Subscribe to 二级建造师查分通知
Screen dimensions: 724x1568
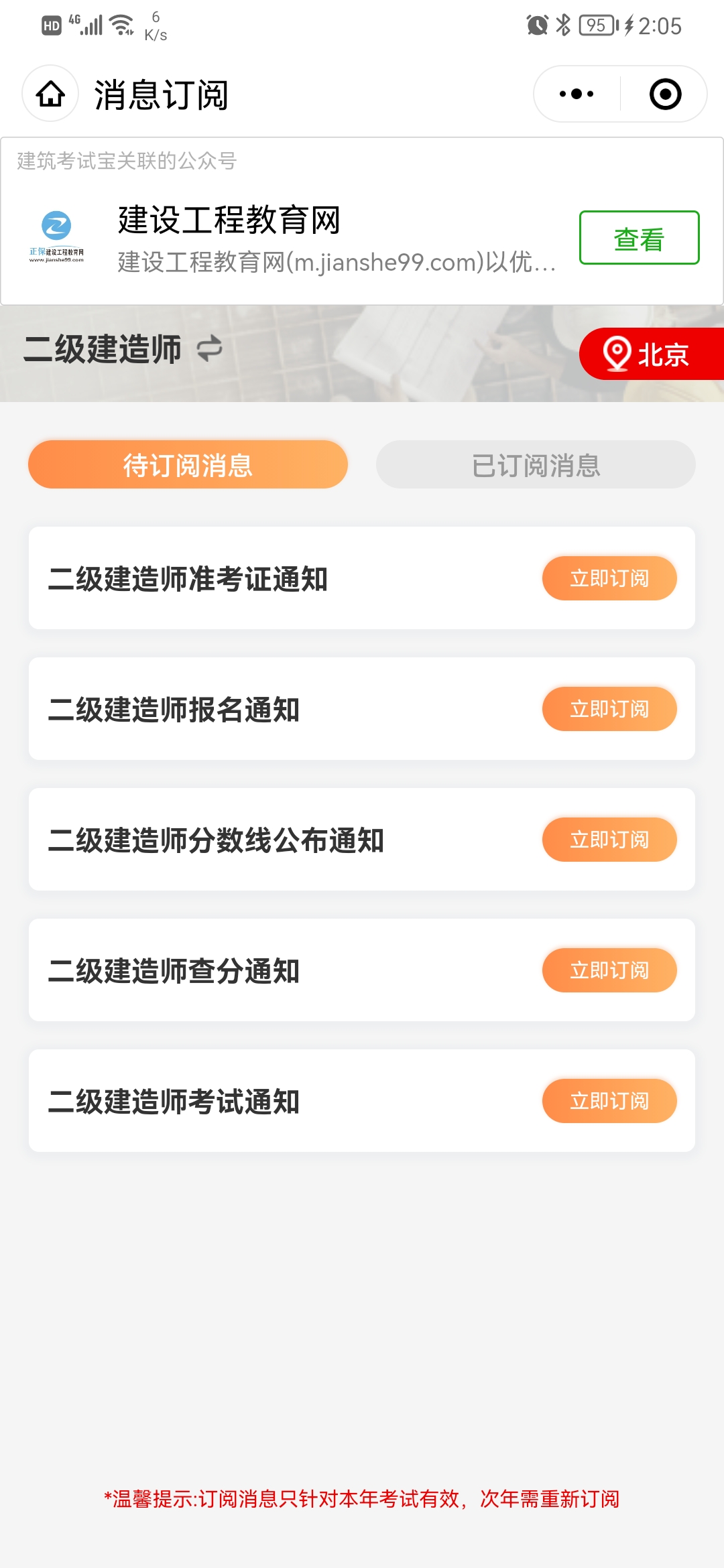[x=609, y=970]
